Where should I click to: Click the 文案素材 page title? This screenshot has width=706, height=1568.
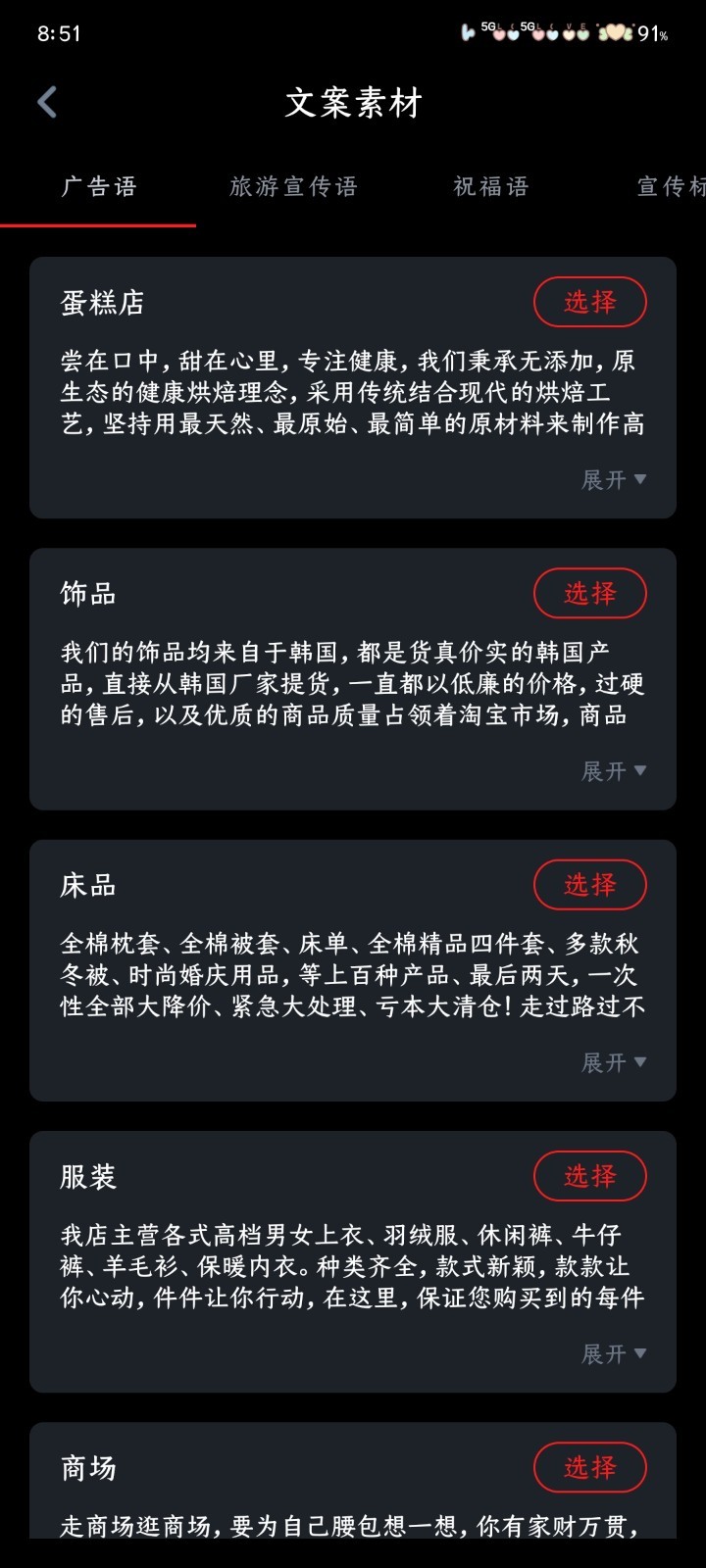tap(353, 103)
